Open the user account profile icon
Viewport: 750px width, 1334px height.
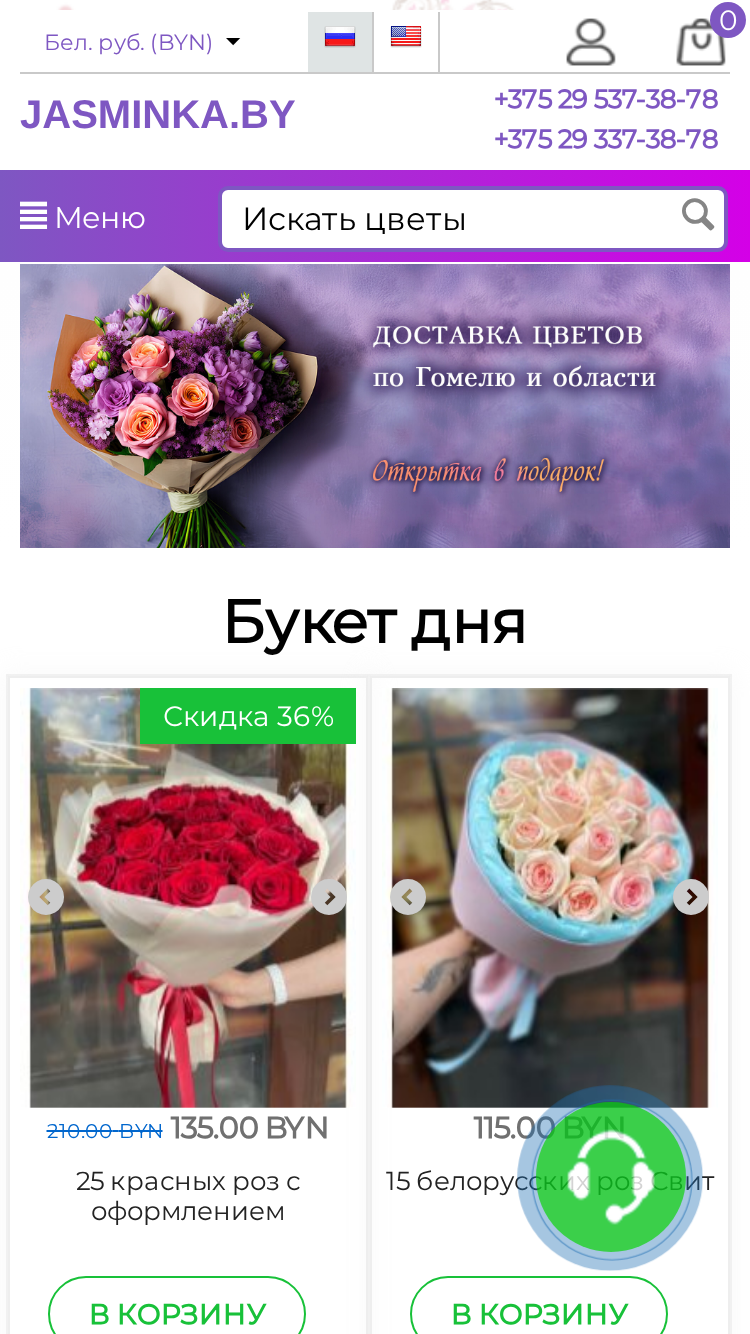point(590,43)
